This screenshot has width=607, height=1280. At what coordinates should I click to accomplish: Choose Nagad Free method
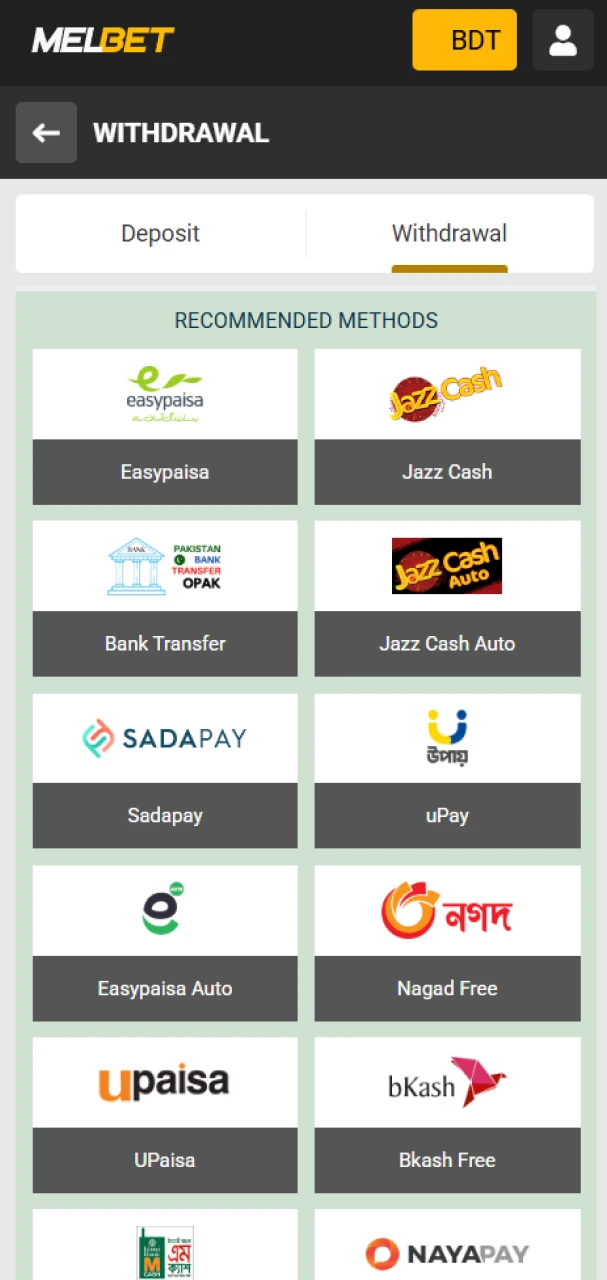coord(447,942)
